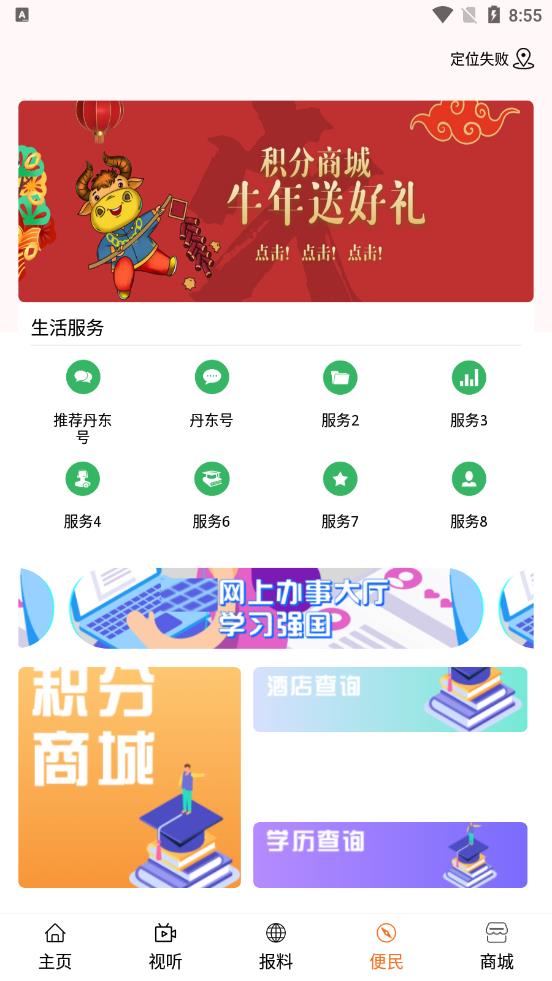The height and width of the screenshot is (981, 552).
Task: Open the 丹东号 service
Action: [212, 394]
